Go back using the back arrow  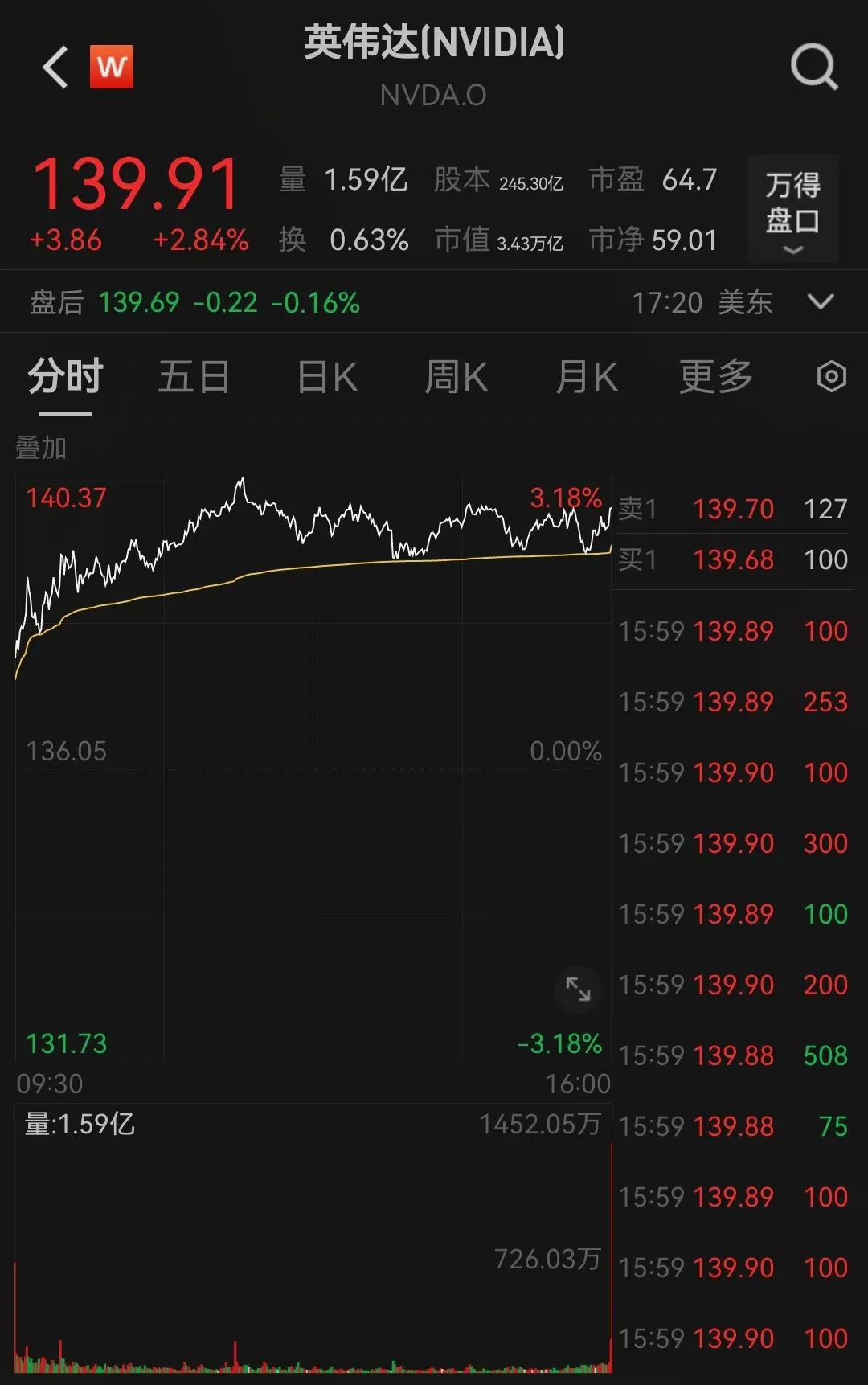point(55,67)
